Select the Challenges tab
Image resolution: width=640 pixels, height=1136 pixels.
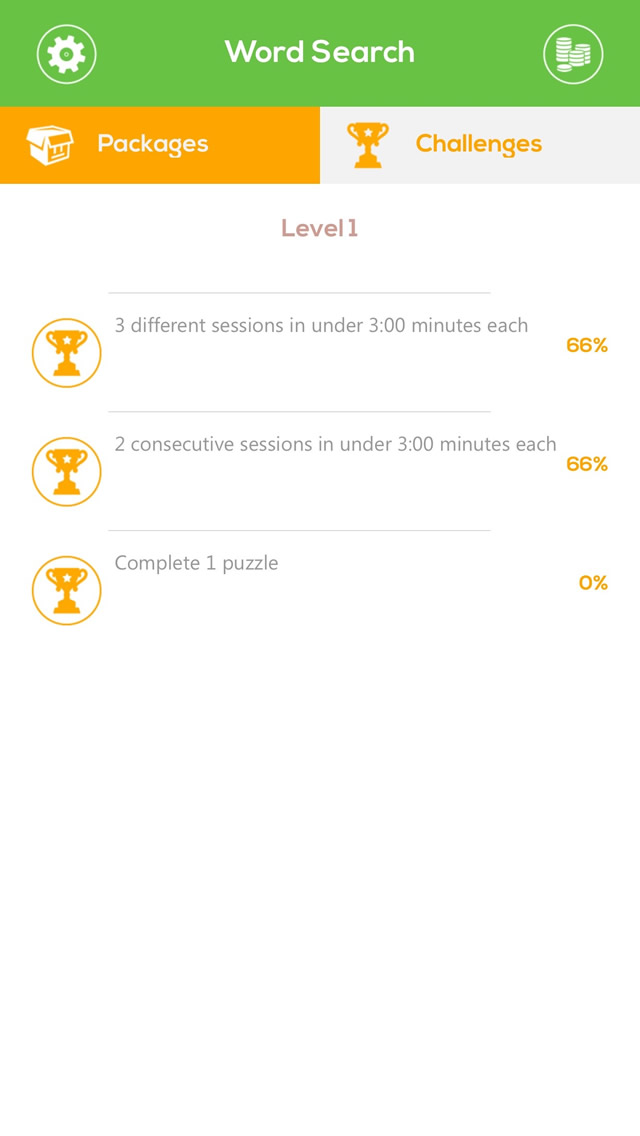click(480, 145)
